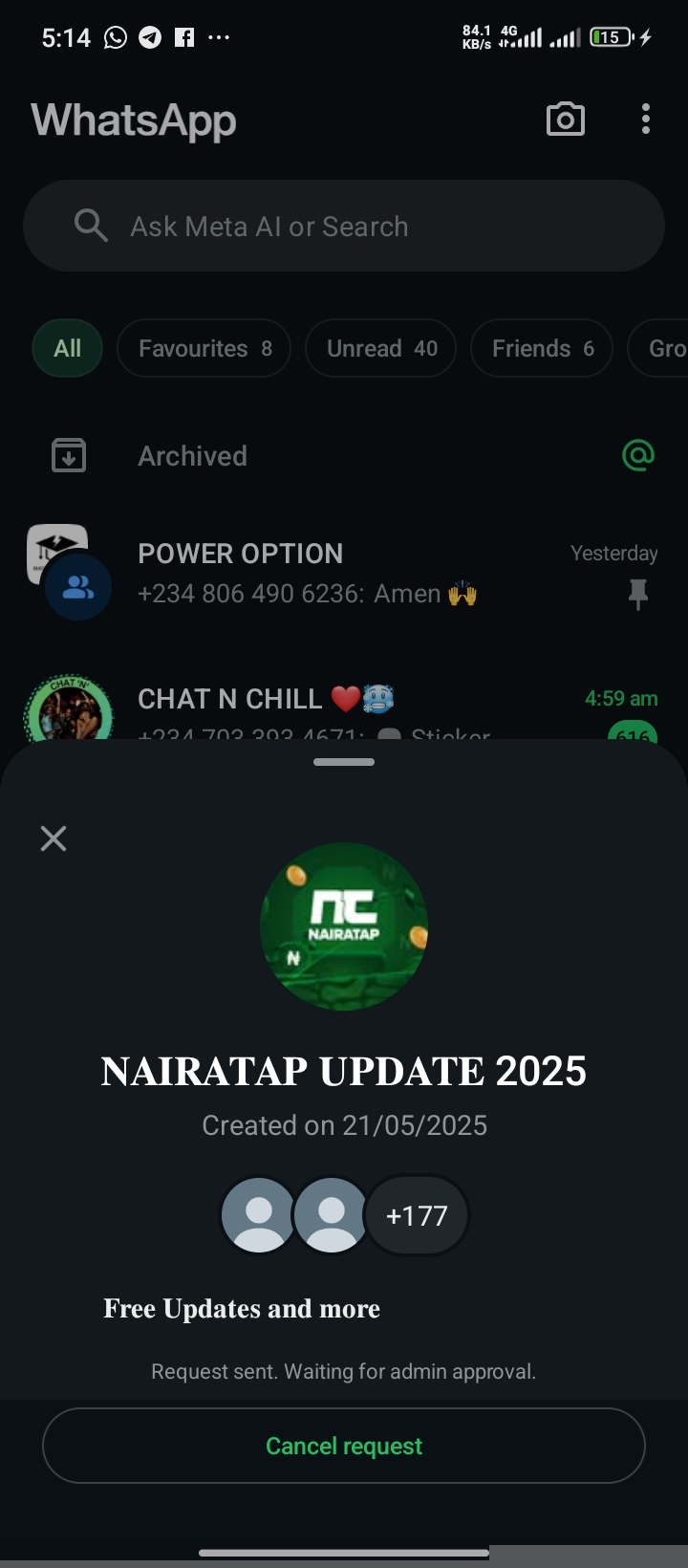
Task: Select the Favourites filter chip
Action: click(x=204, y=348)
